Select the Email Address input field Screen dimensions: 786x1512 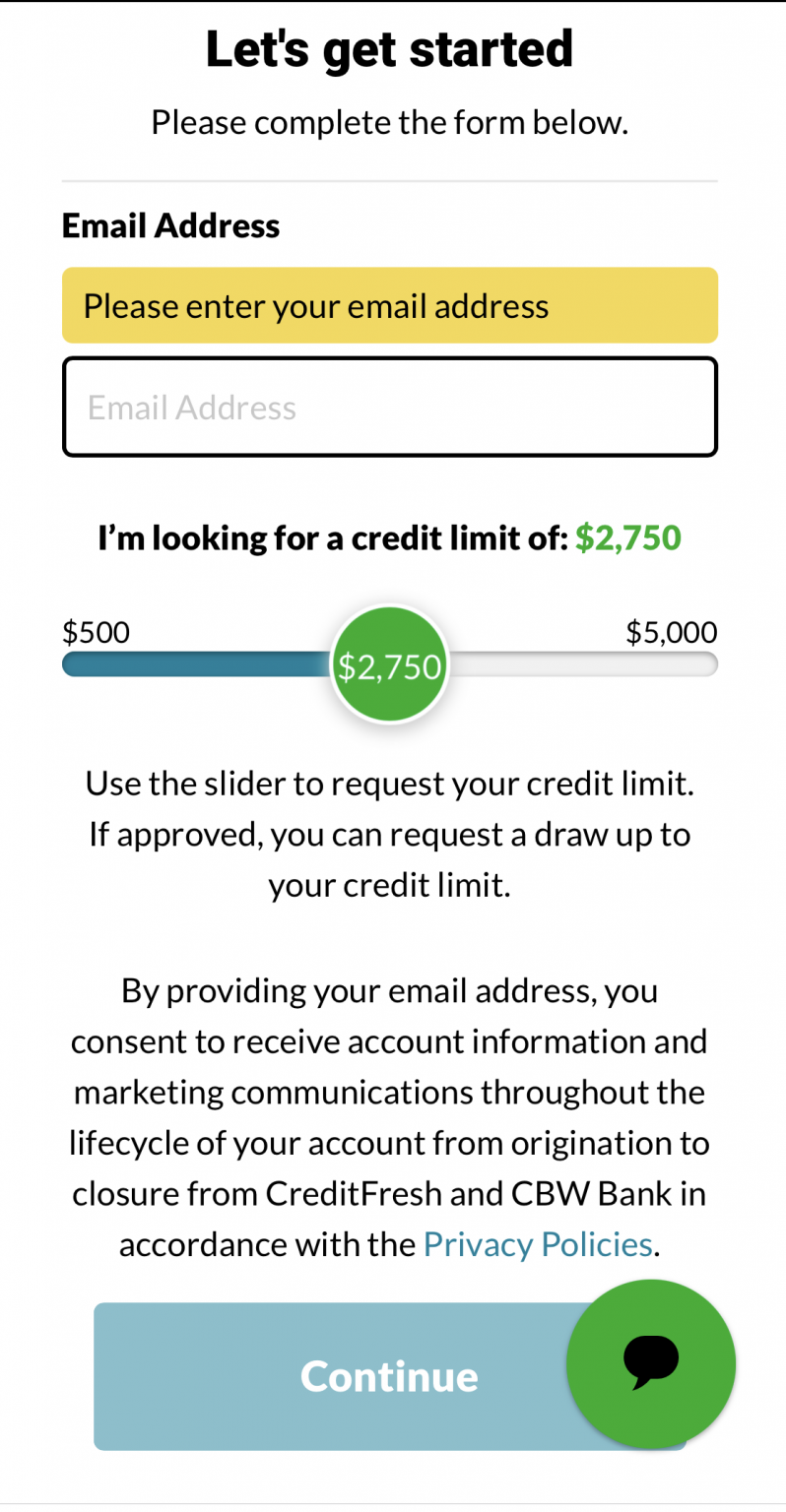point(390,407)
